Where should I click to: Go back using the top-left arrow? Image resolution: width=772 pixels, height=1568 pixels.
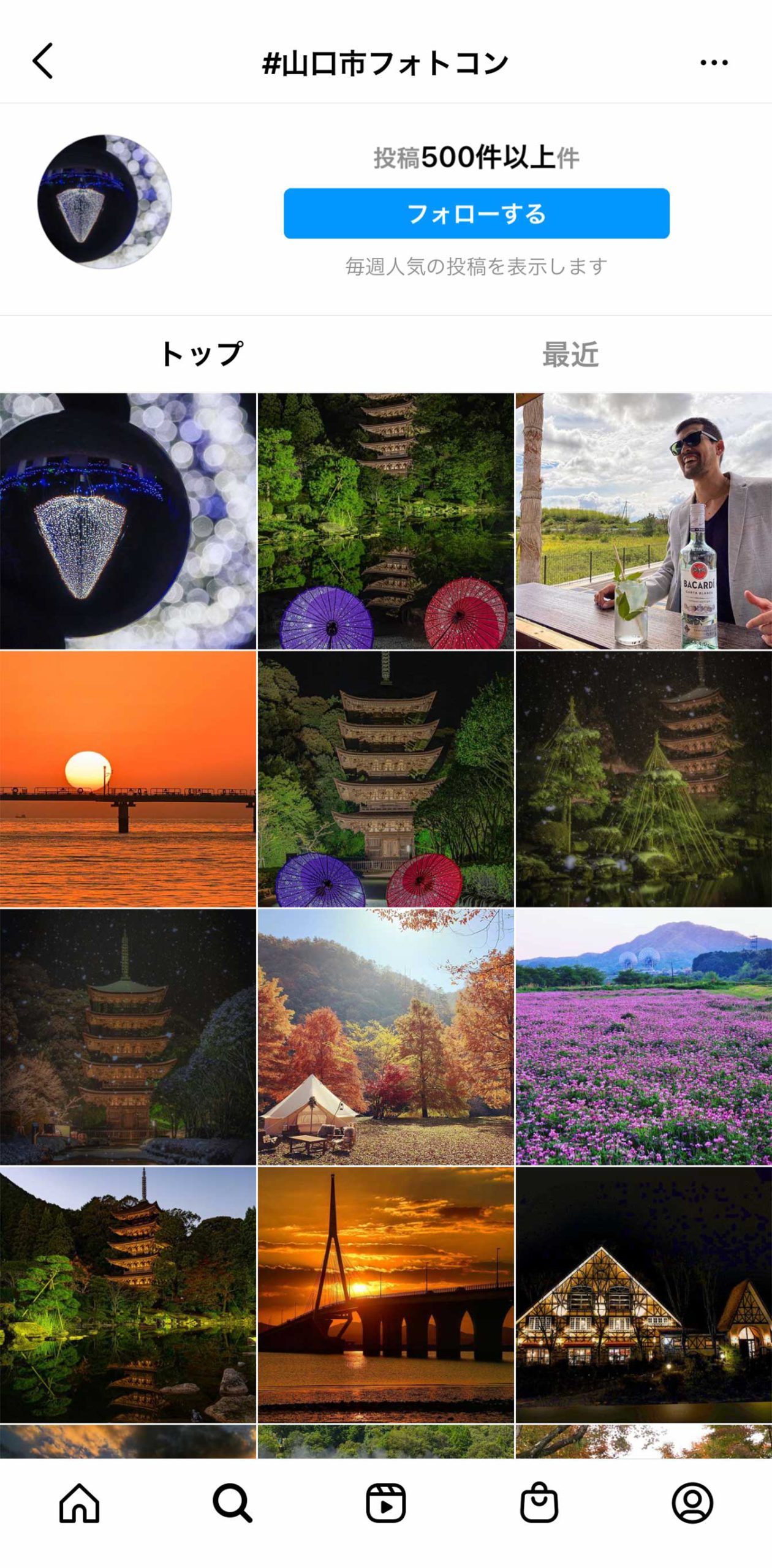(x=43, y=61)
